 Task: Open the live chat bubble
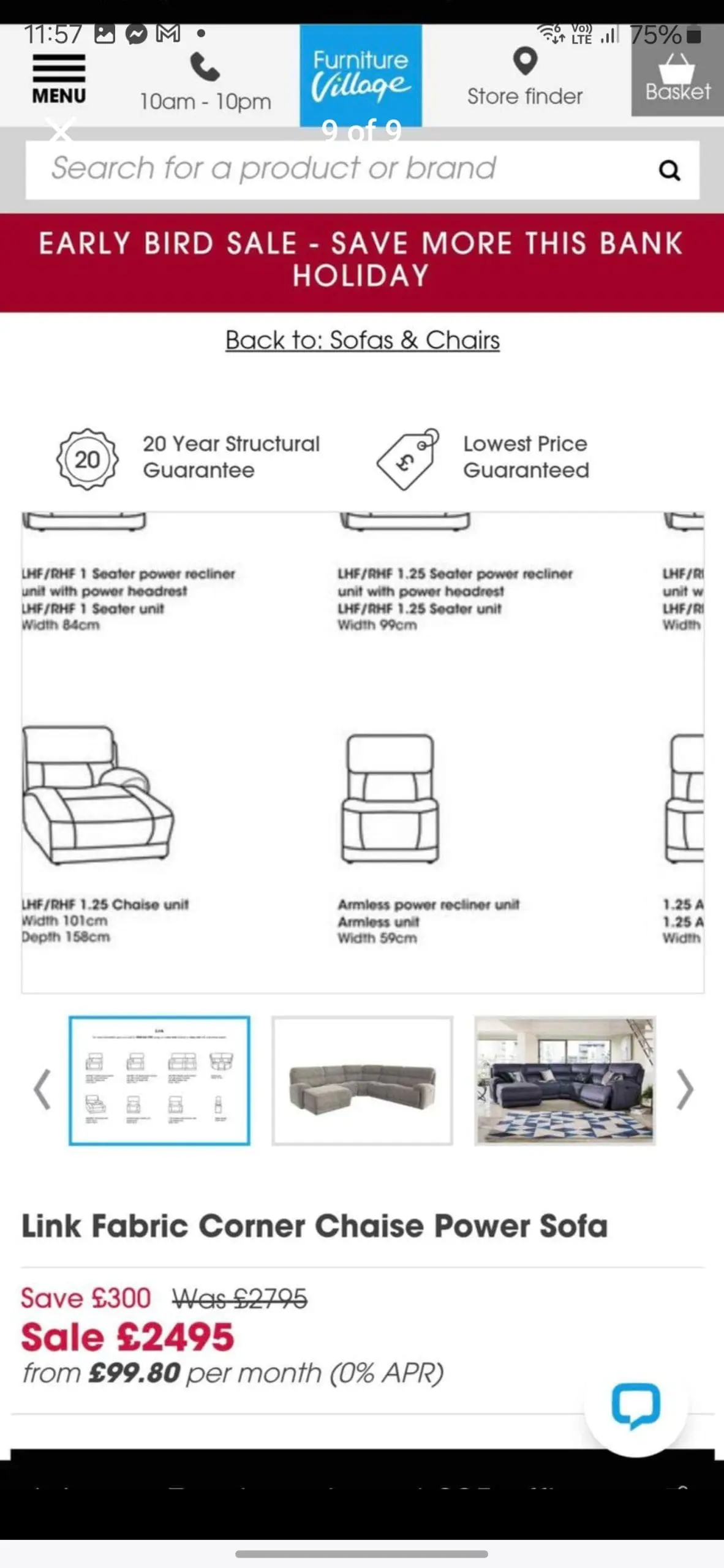point(636,1405)
